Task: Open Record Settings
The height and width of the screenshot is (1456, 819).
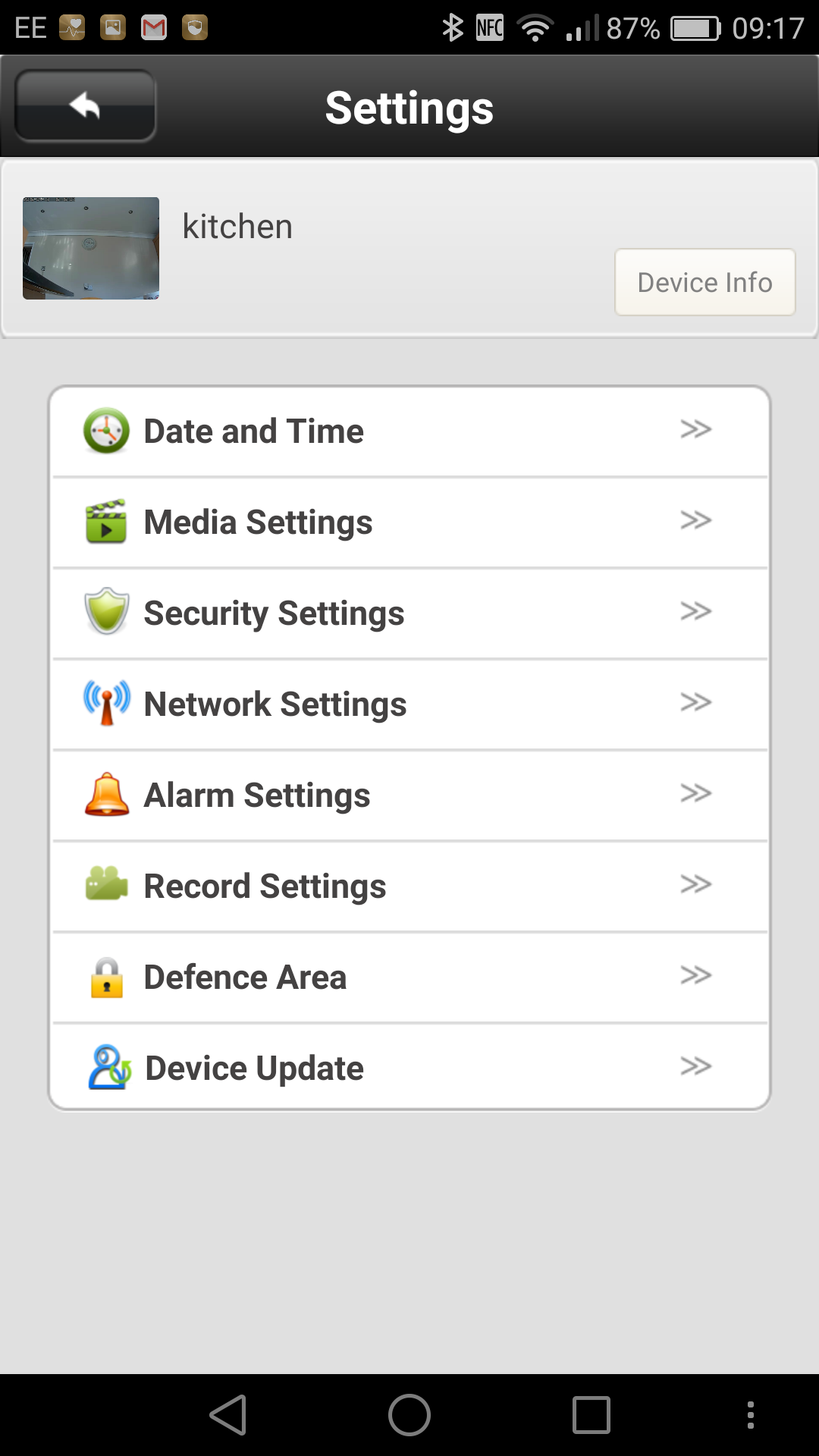Action: (x=409, y=886)
